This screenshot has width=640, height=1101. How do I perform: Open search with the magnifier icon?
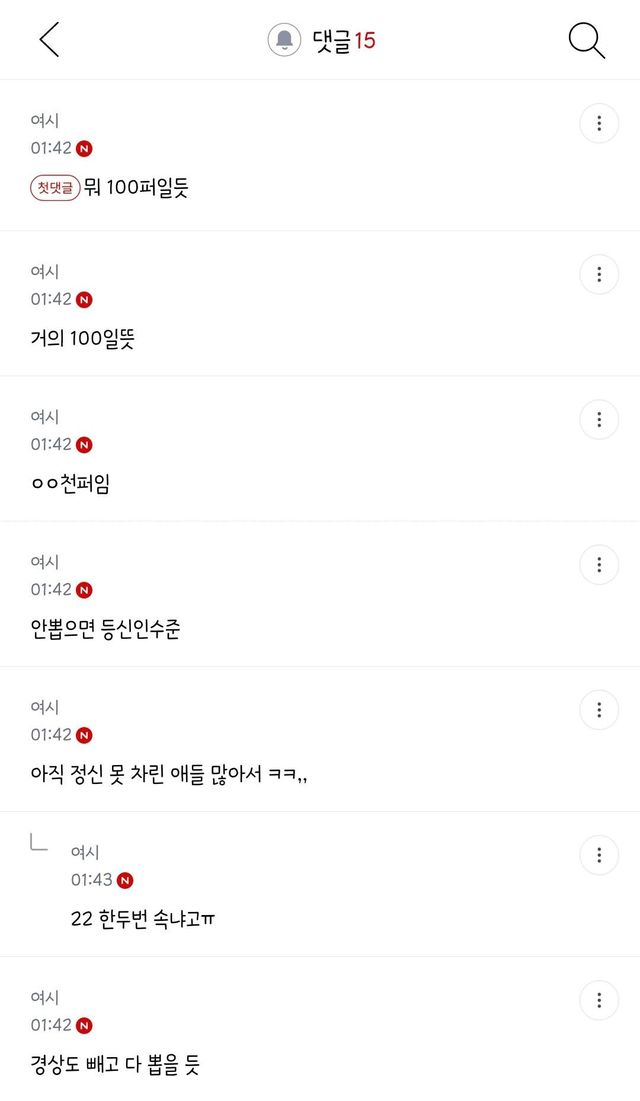587,41
